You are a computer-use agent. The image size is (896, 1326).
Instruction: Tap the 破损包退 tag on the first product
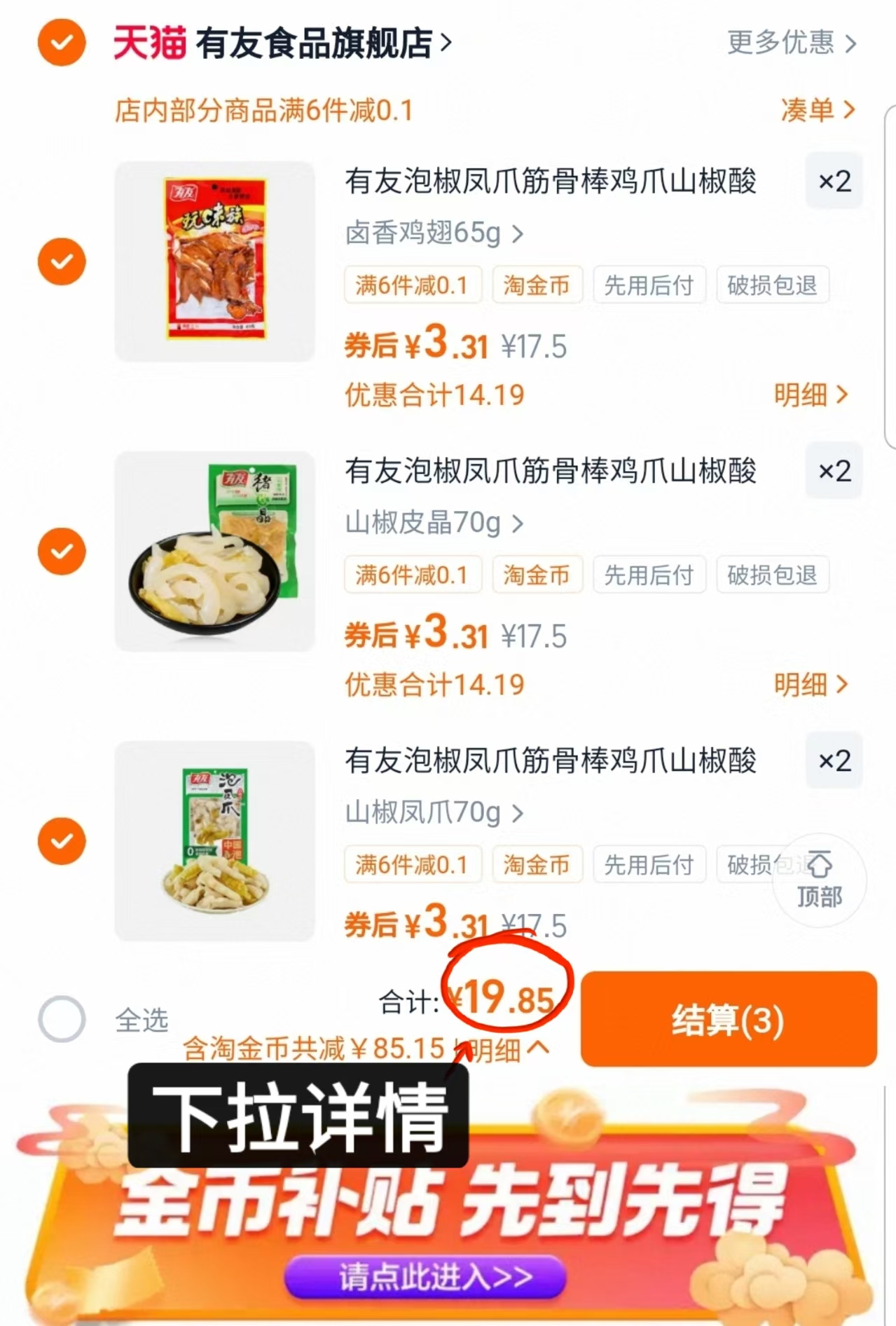tap(772, 285)
